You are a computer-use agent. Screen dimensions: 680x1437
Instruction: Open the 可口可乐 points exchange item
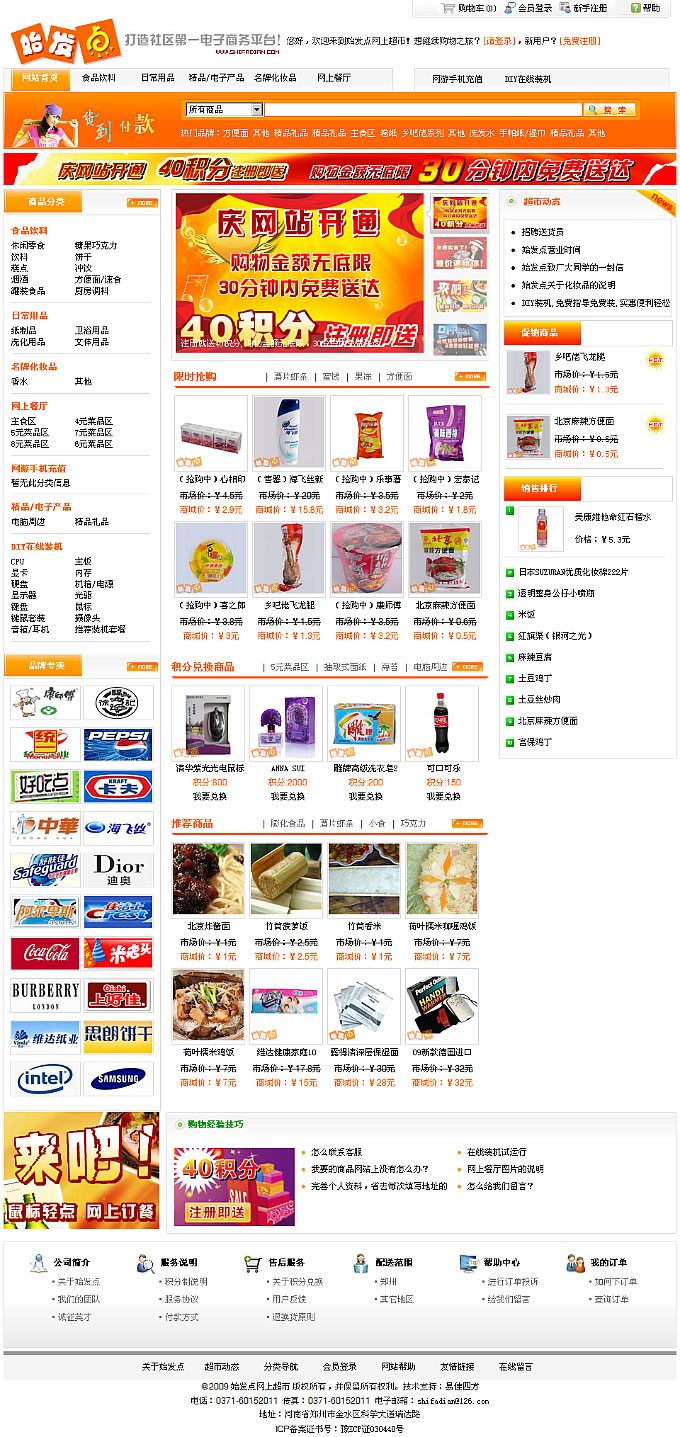442,722
